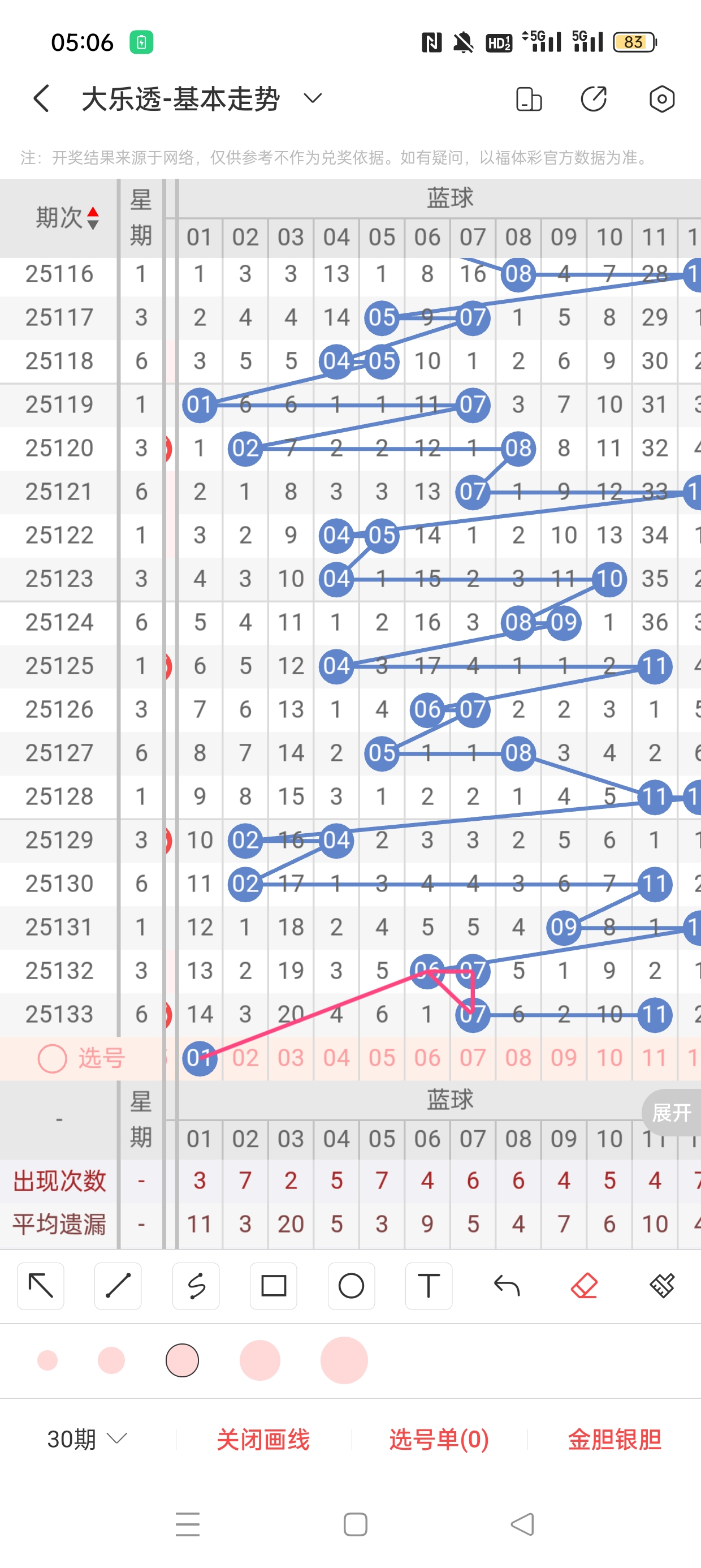Screen dimensions: 701x1568
Task: Choose the freehand curve drawing tool
Action: pyautogui.click(x=196, y=1286)
